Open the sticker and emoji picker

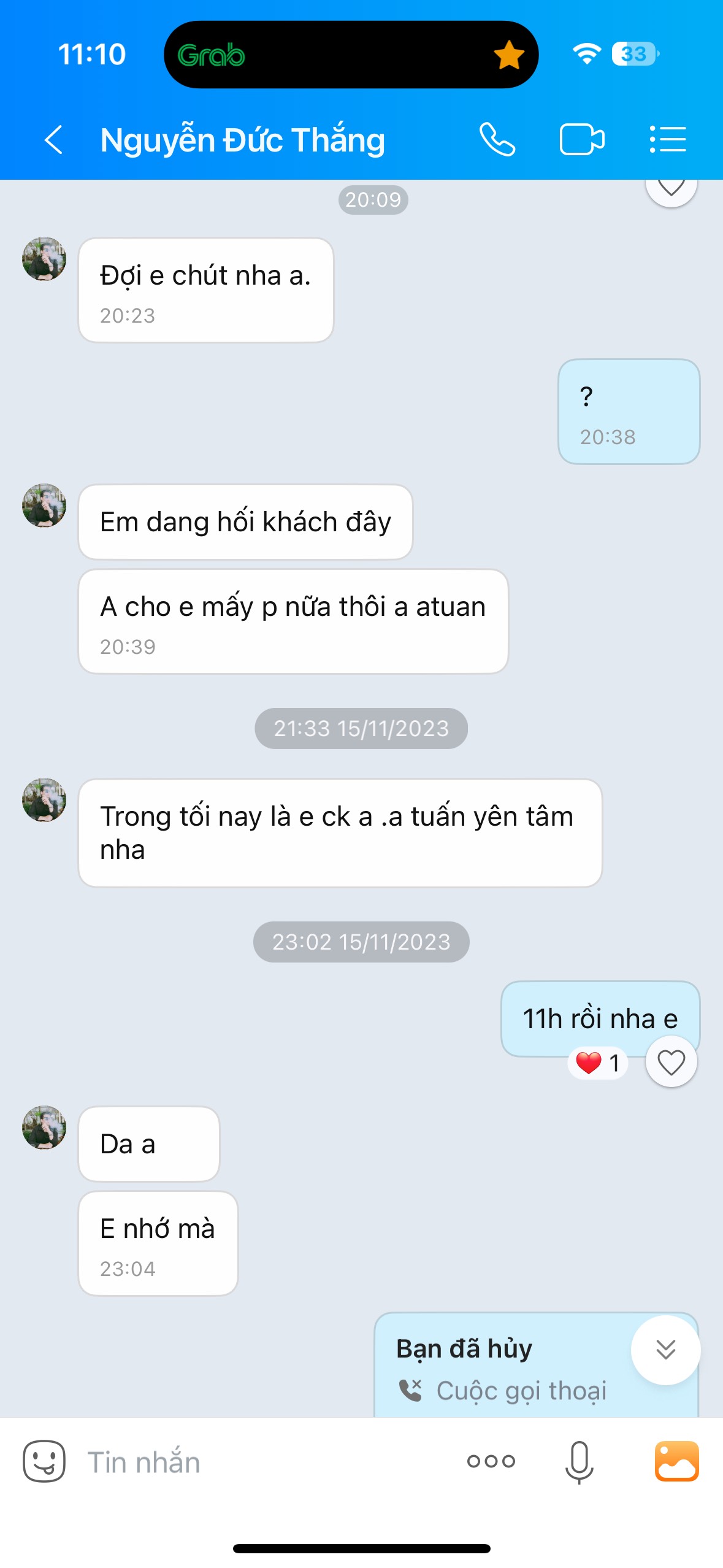[x=44, y=1461]
